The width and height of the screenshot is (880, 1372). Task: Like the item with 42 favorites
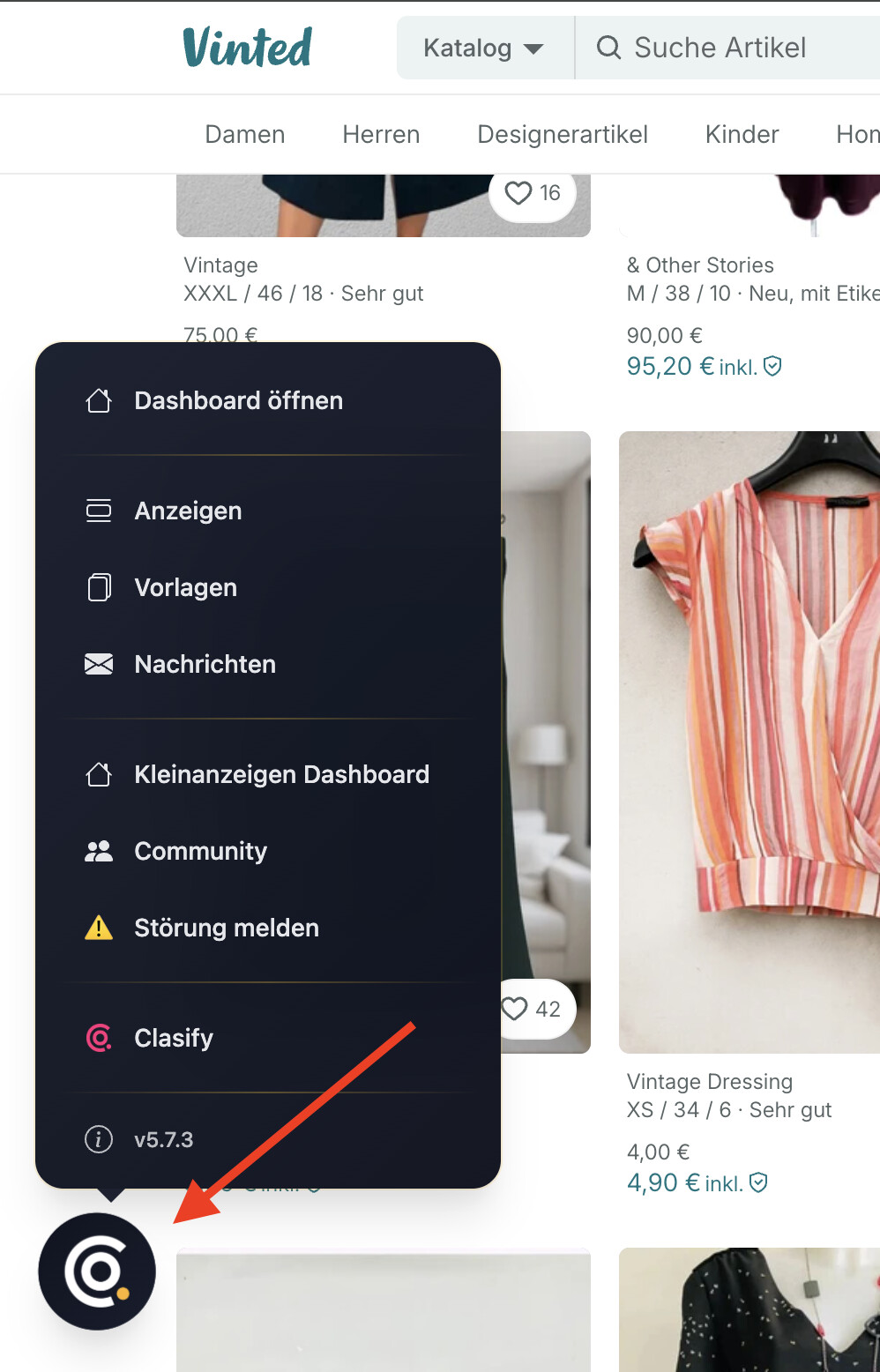click(532, 1009)
